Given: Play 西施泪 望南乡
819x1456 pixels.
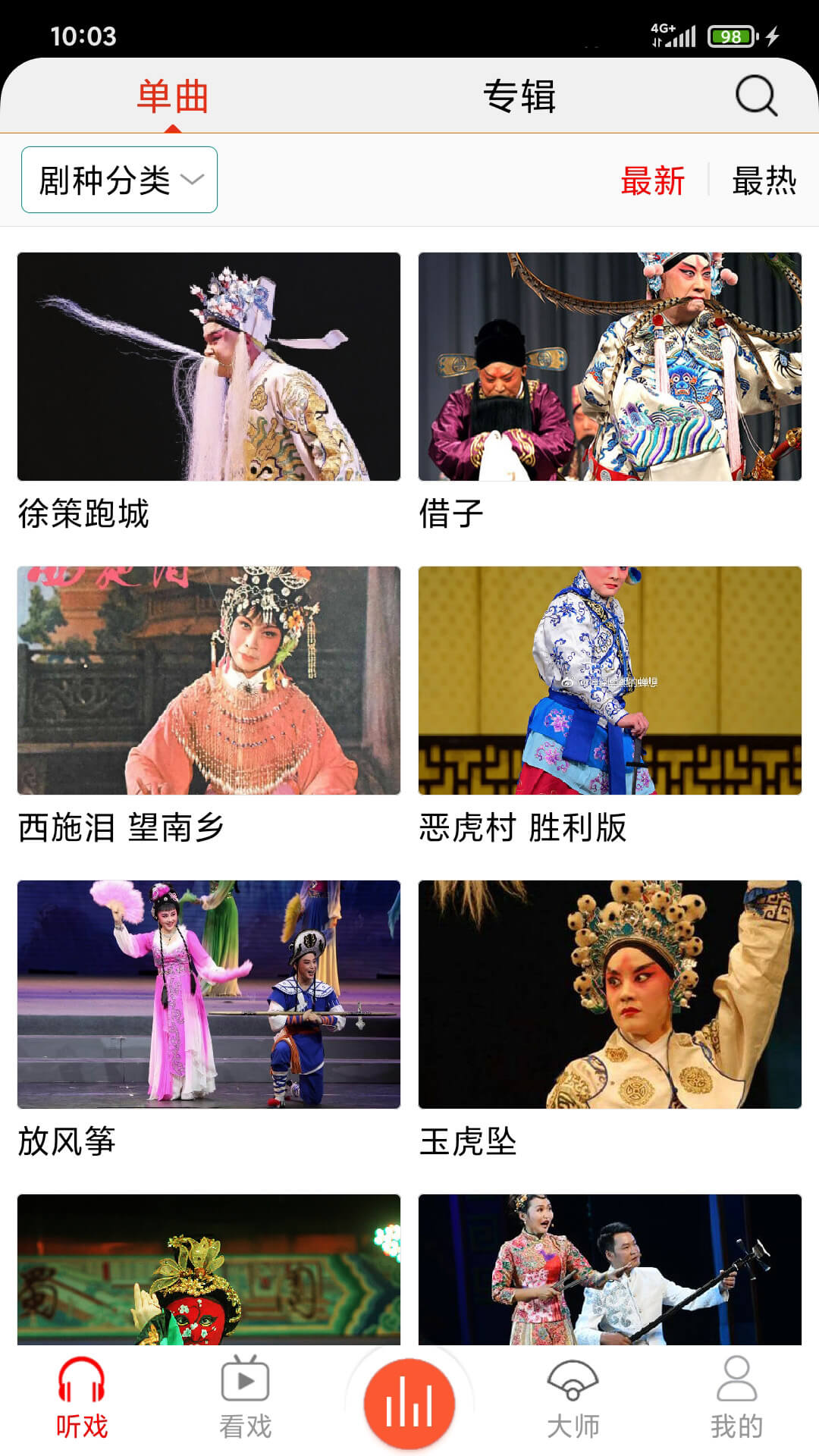Looking at the screenshot, I should coord(209,681).
